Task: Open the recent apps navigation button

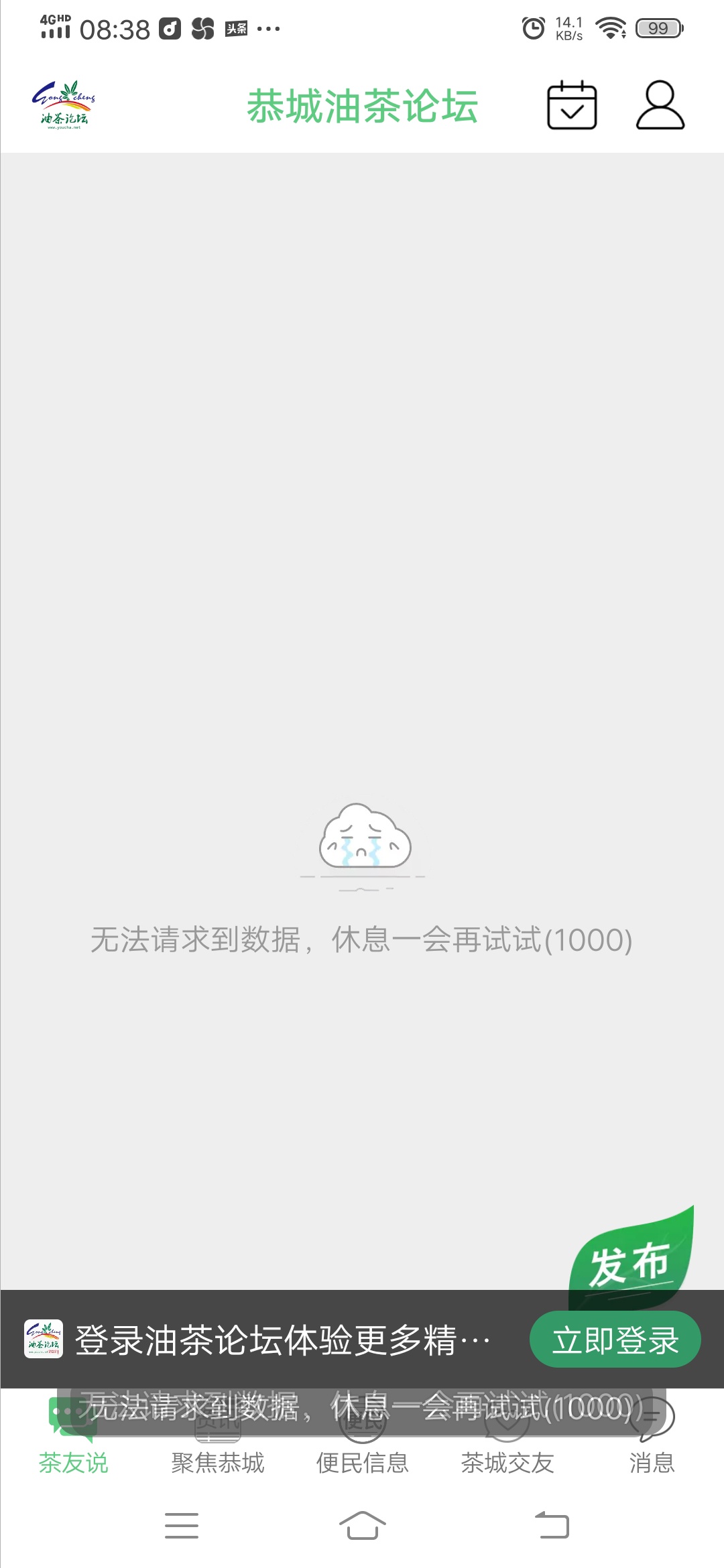Action: pyautogui.click(x=181, y=1525)
